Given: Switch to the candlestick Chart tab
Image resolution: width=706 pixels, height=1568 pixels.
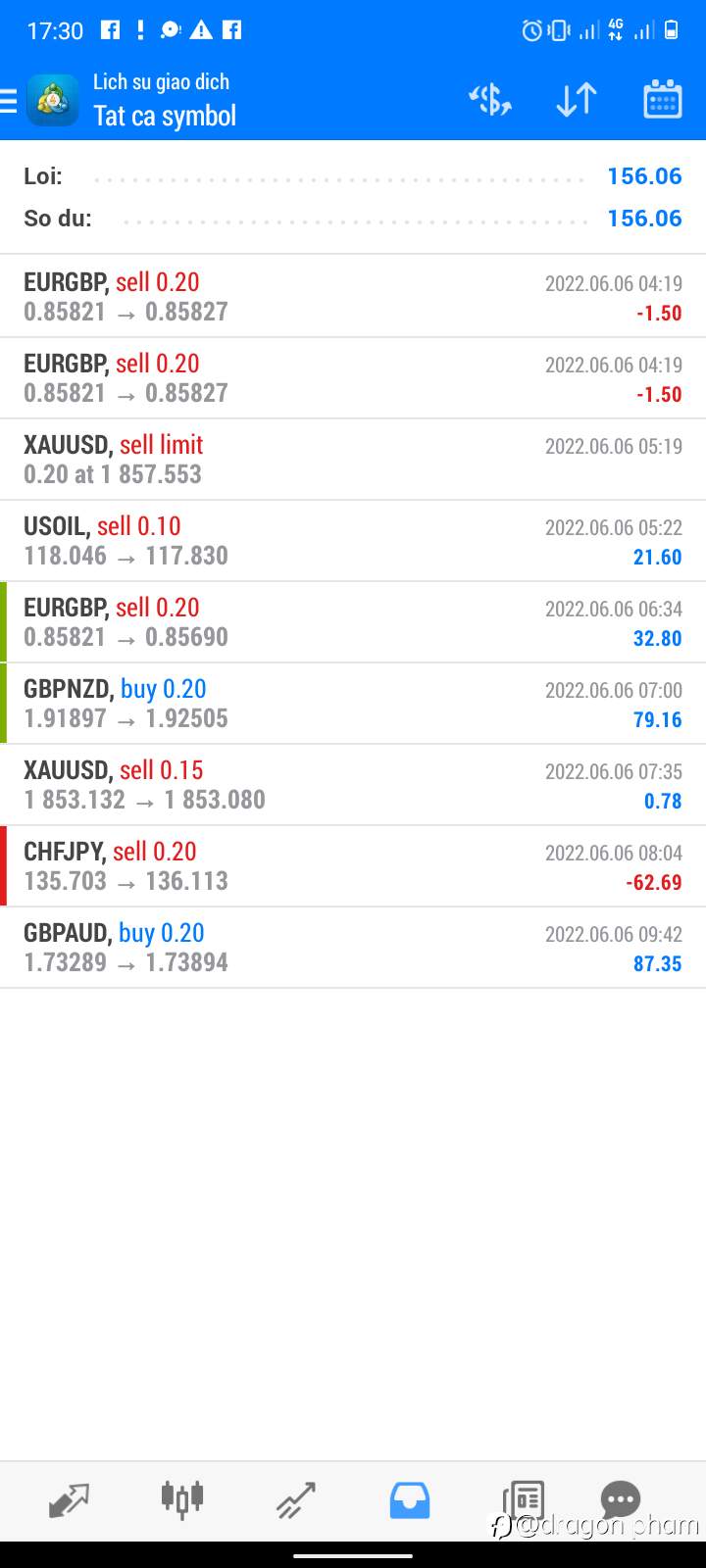Looking at the screenshot, I should coord(182,1499).
